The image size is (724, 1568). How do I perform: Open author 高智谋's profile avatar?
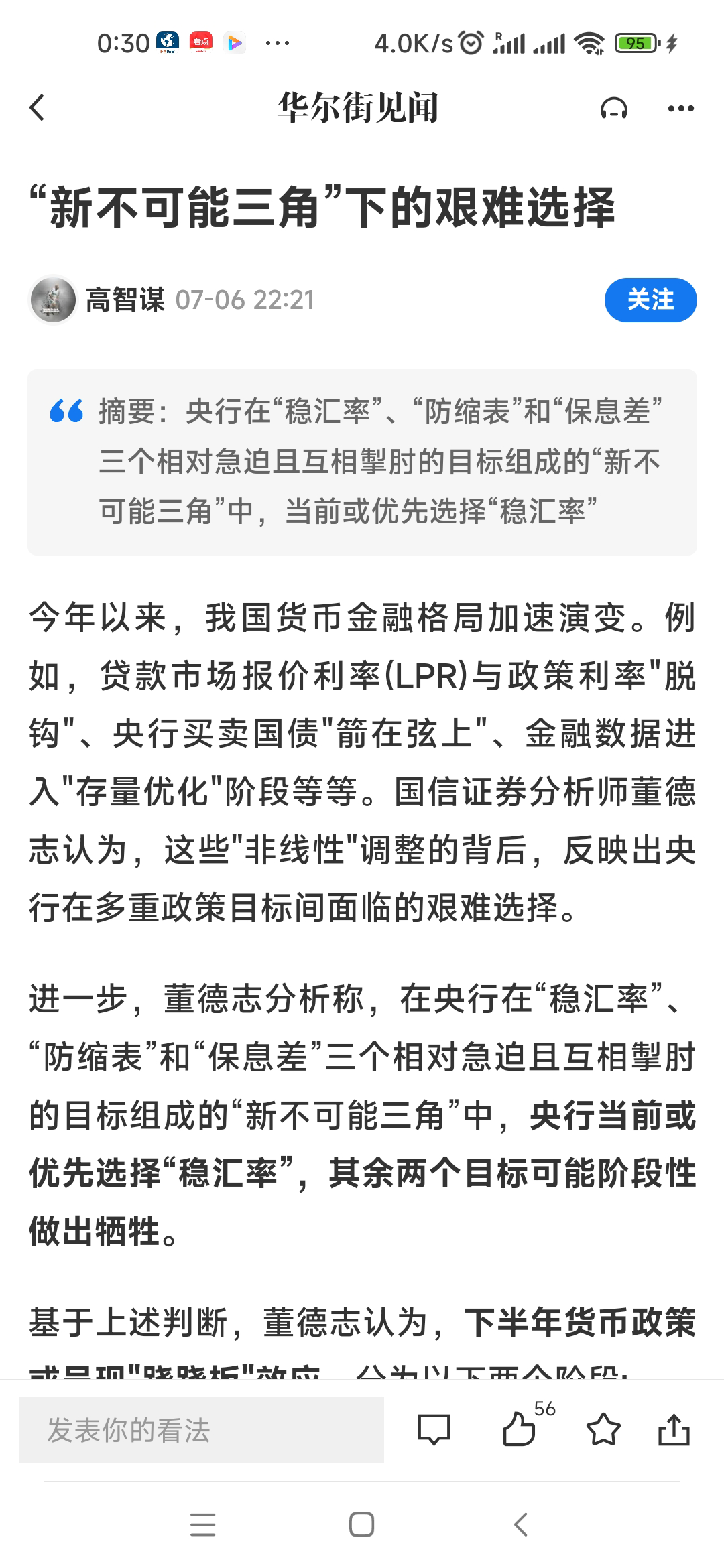[x=54, y=300]
